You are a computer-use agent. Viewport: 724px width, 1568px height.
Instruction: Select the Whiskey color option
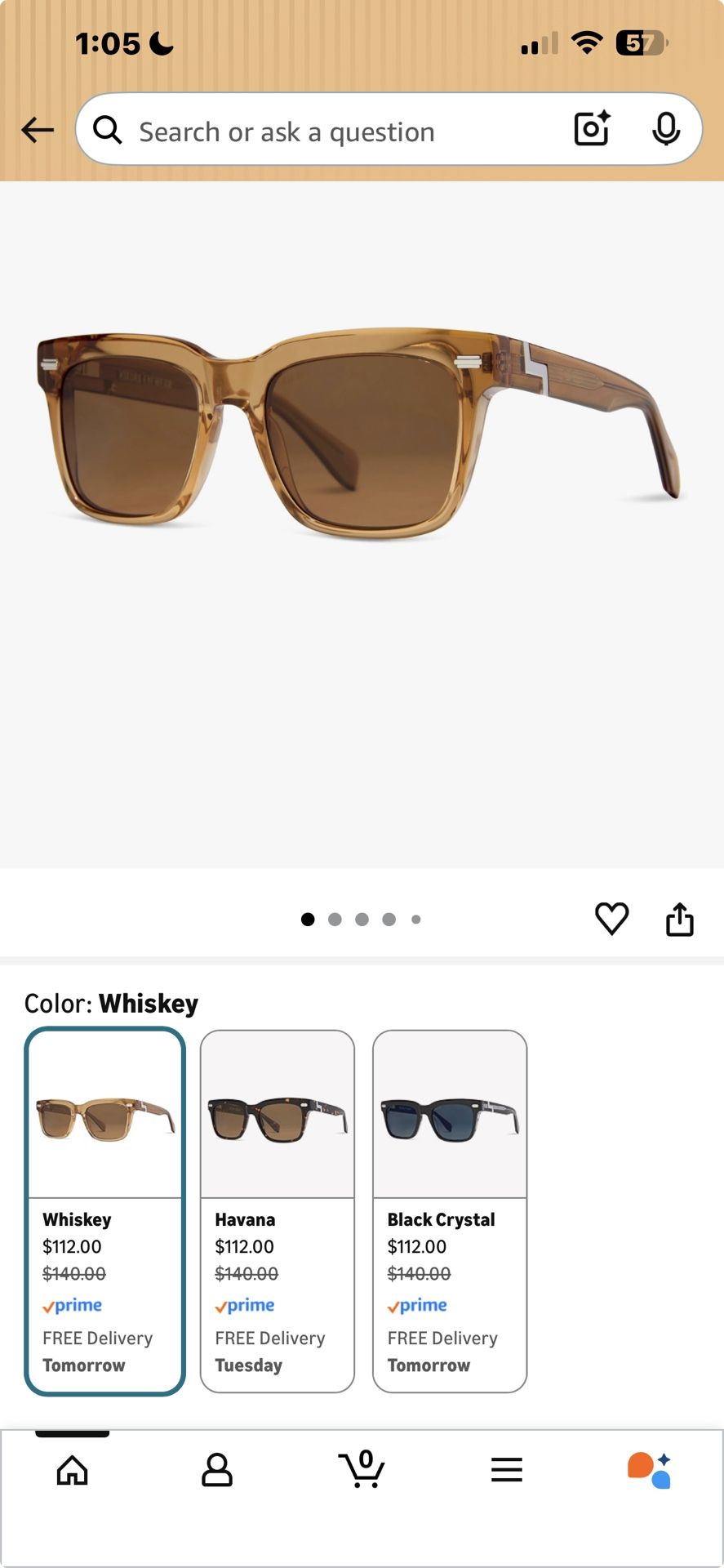point(105,1210)
